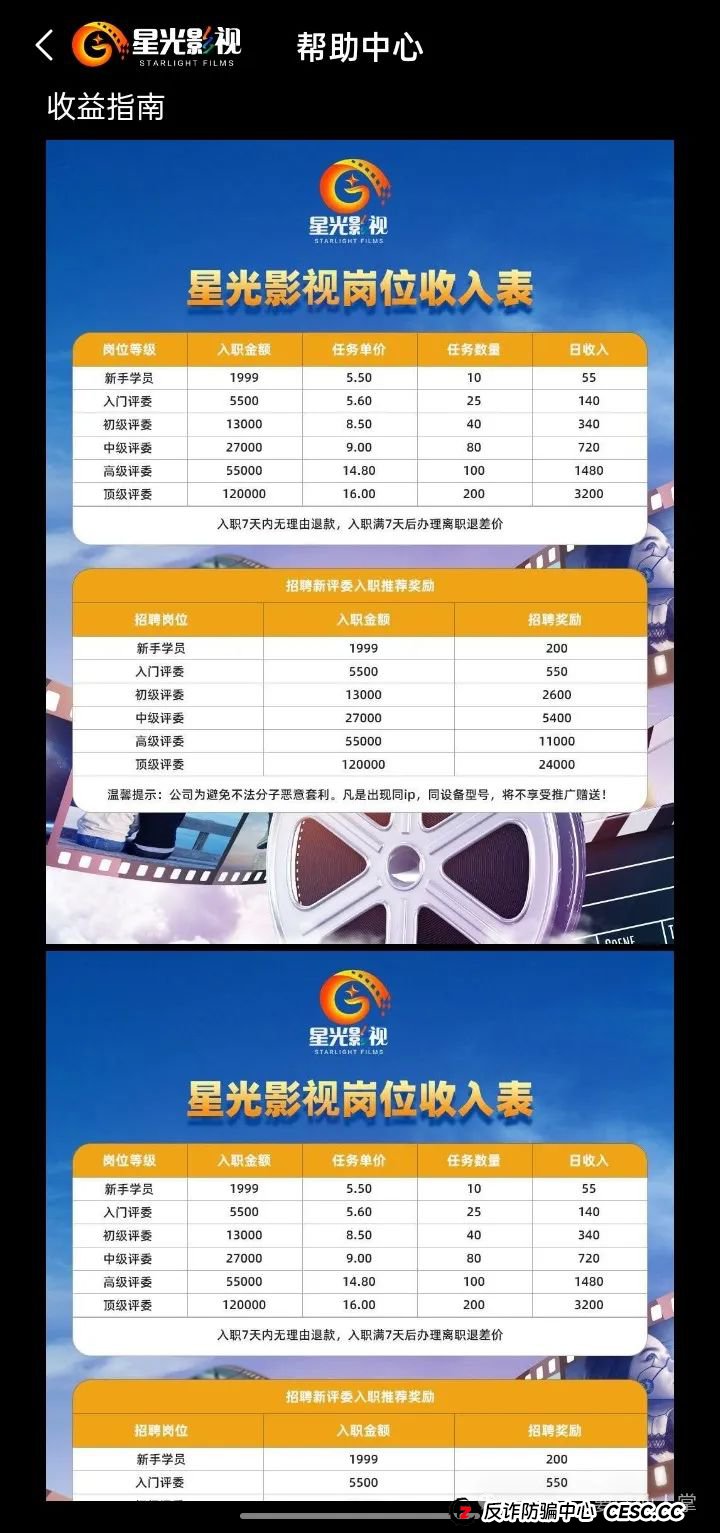Tap the refund policy text under the first table
The height and width of the screenshot is (1533, 720).
(x=360, y=524)
